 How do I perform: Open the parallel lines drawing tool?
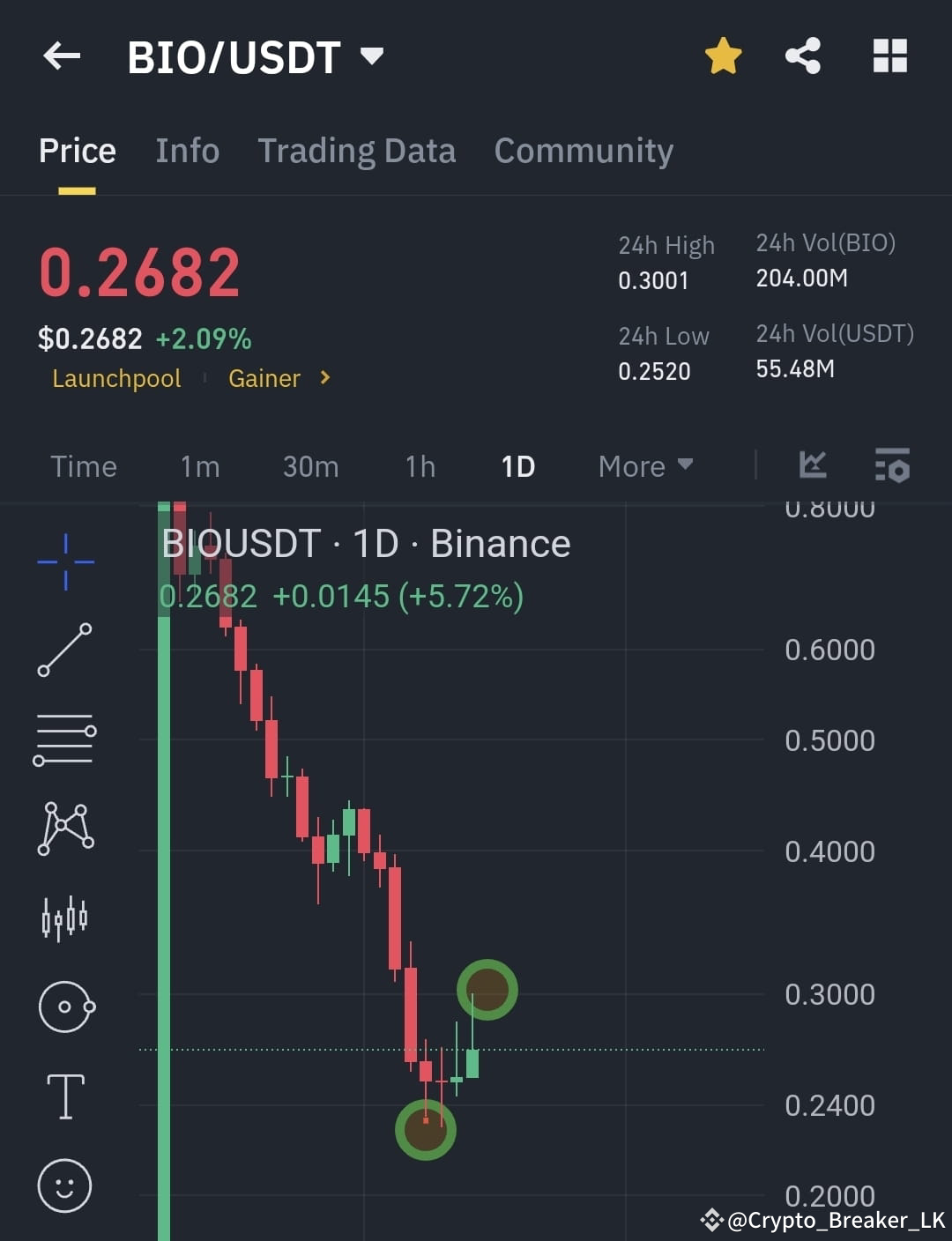[65, 739]
